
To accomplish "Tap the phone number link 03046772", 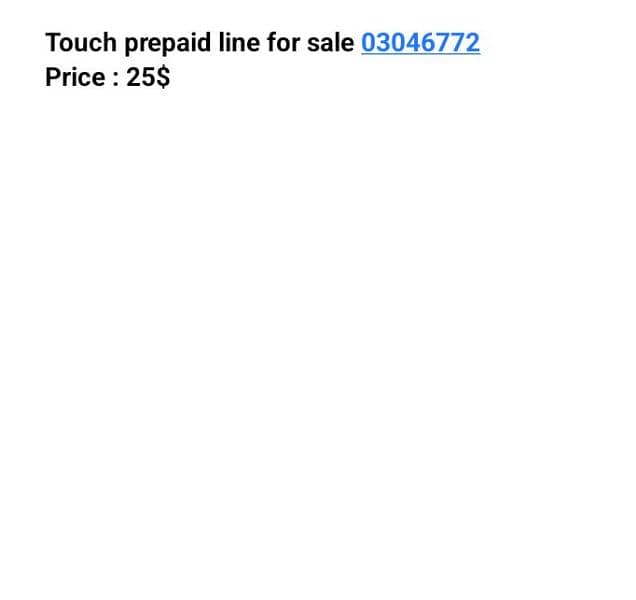I will coord(420,43).
